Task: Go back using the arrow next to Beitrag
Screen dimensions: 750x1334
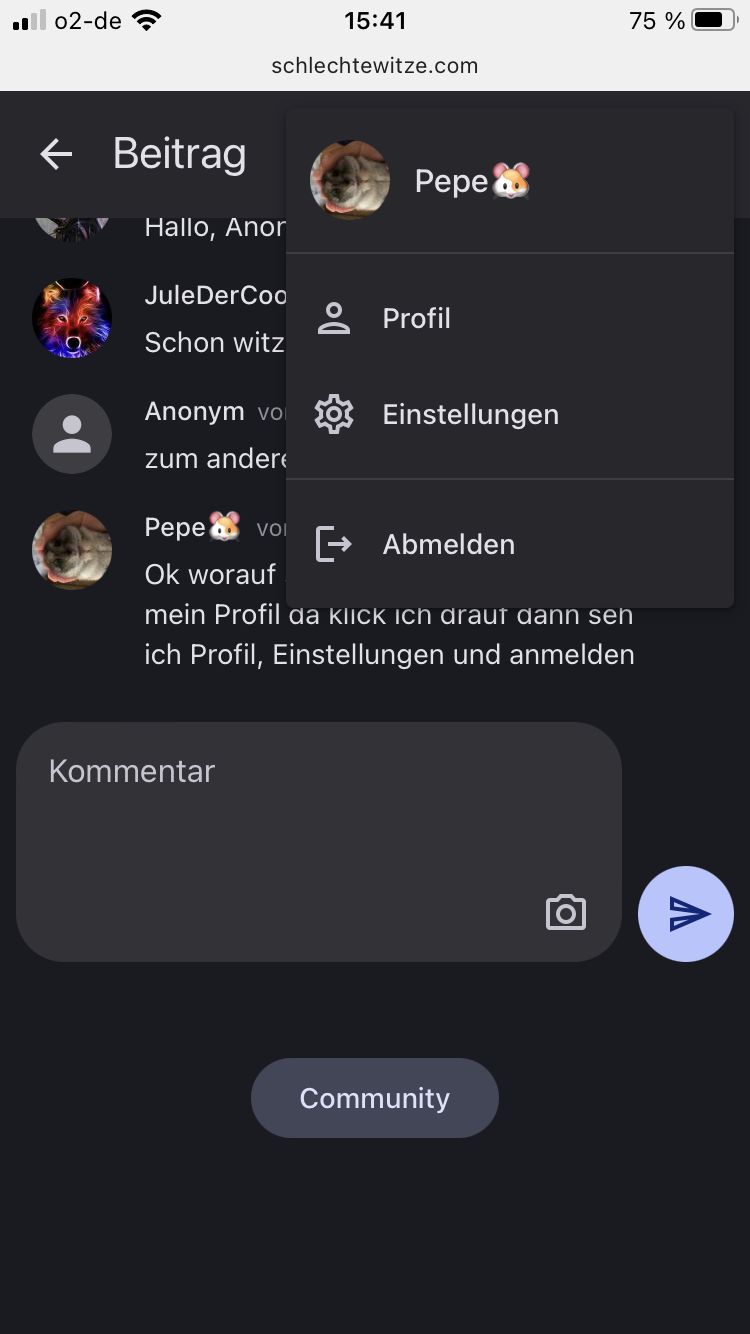Action: pyautogui.click(x=56, y=154)
